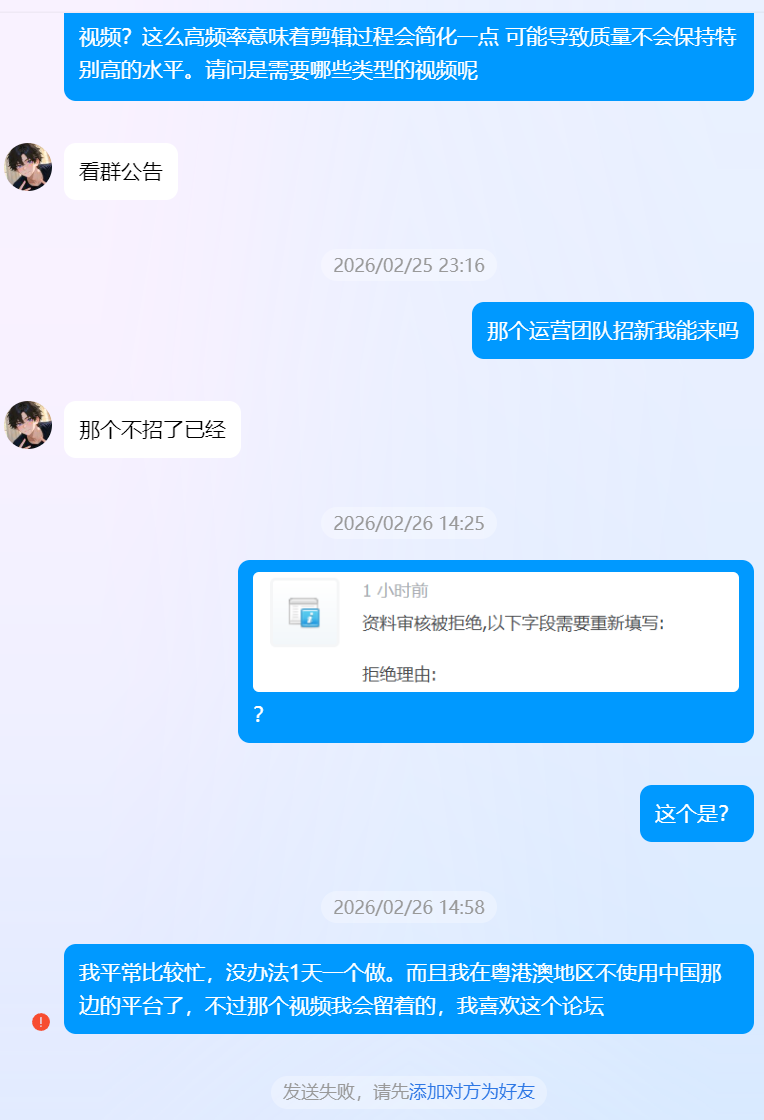Tap the 添加对方为好友 link
The height and width of the screenshot is (1120, 764).
471,1092
